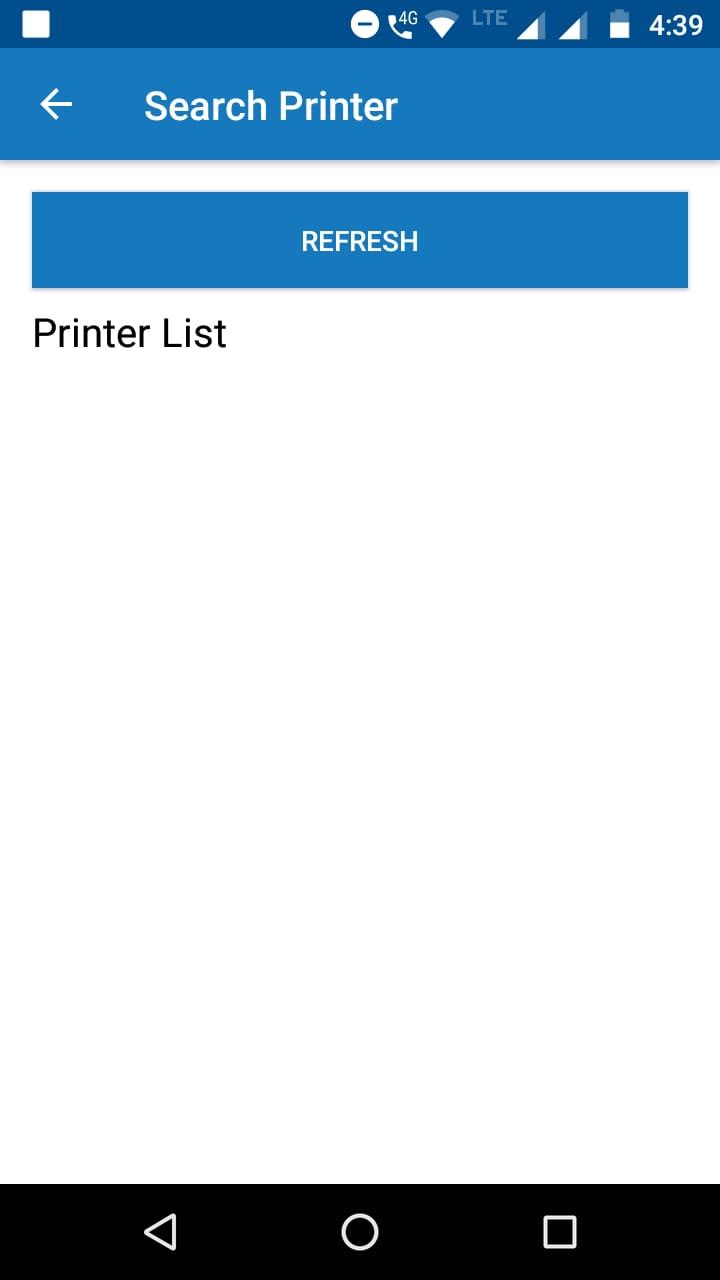Image resolution: width=720 pixels, height=1280 pixels.
Task: Open the recent apps overview
Action: tap(559, 1232)
